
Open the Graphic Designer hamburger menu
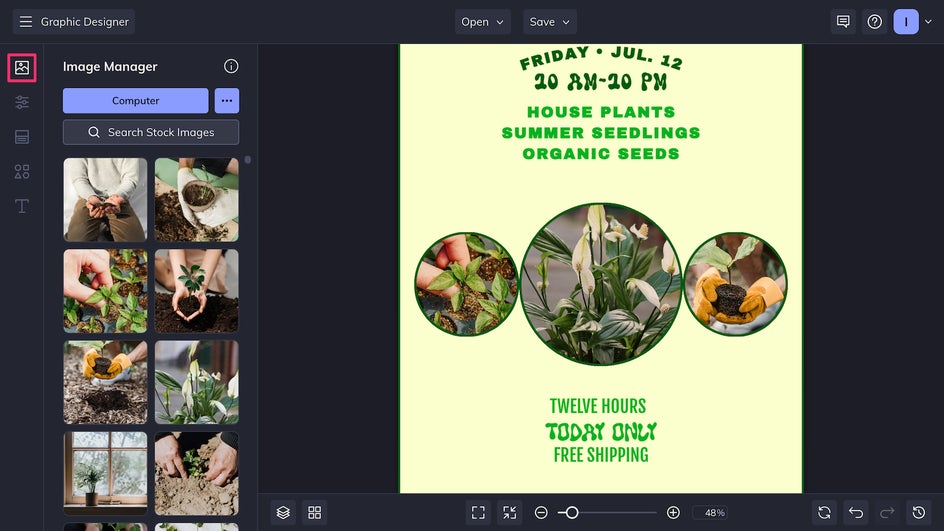26,22
